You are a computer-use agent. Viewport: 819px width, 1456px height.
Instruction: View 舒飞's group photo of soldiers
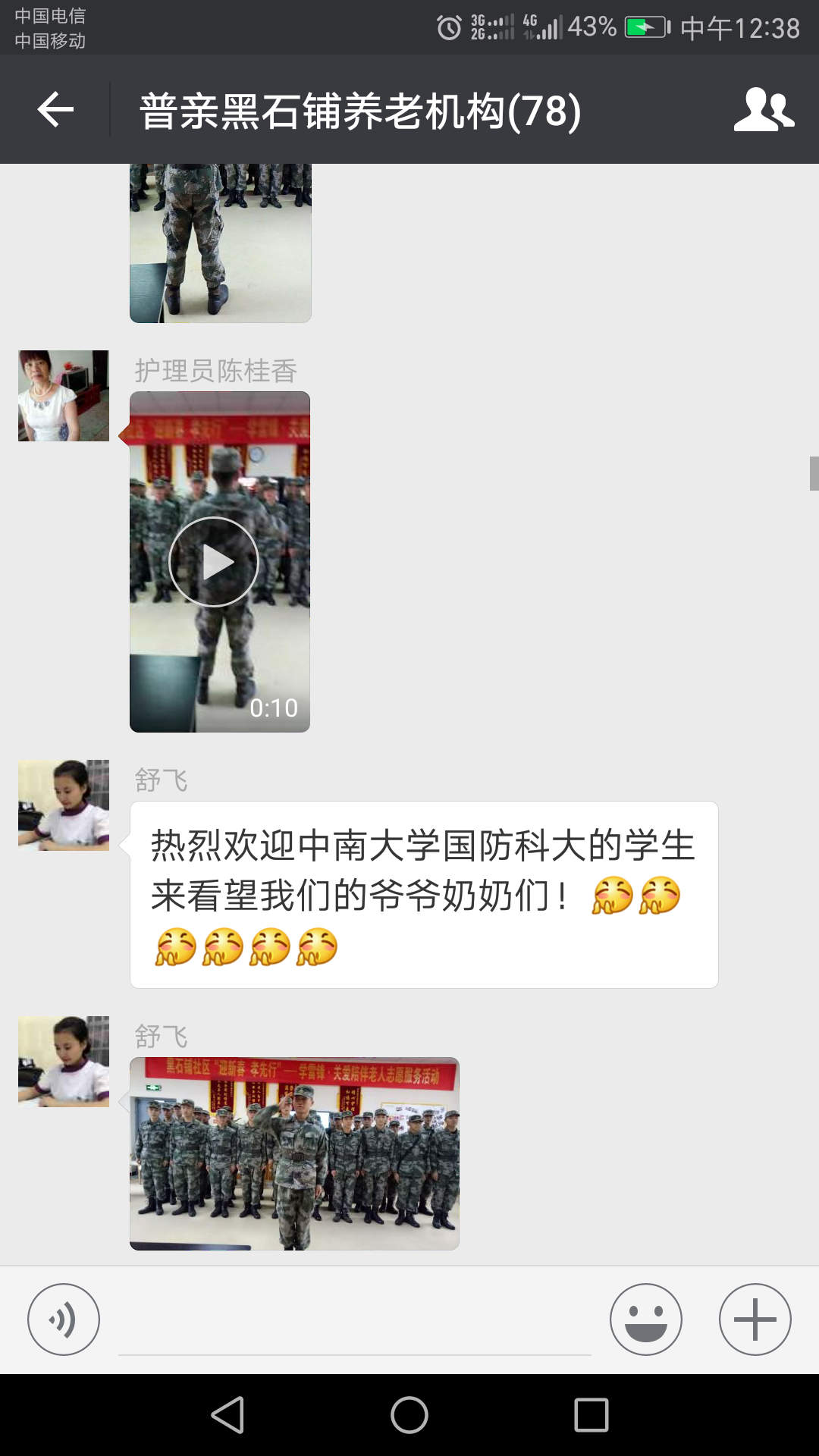tap(294, 1153)
